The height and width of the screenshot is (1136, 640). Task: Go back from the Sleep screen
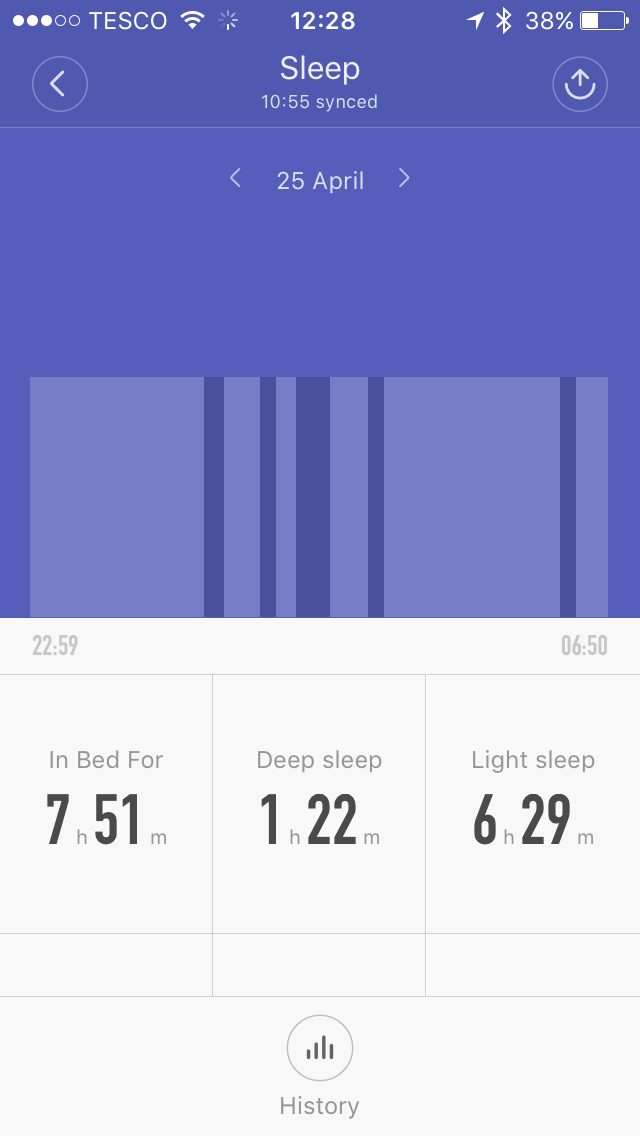[x=59, y=84]
